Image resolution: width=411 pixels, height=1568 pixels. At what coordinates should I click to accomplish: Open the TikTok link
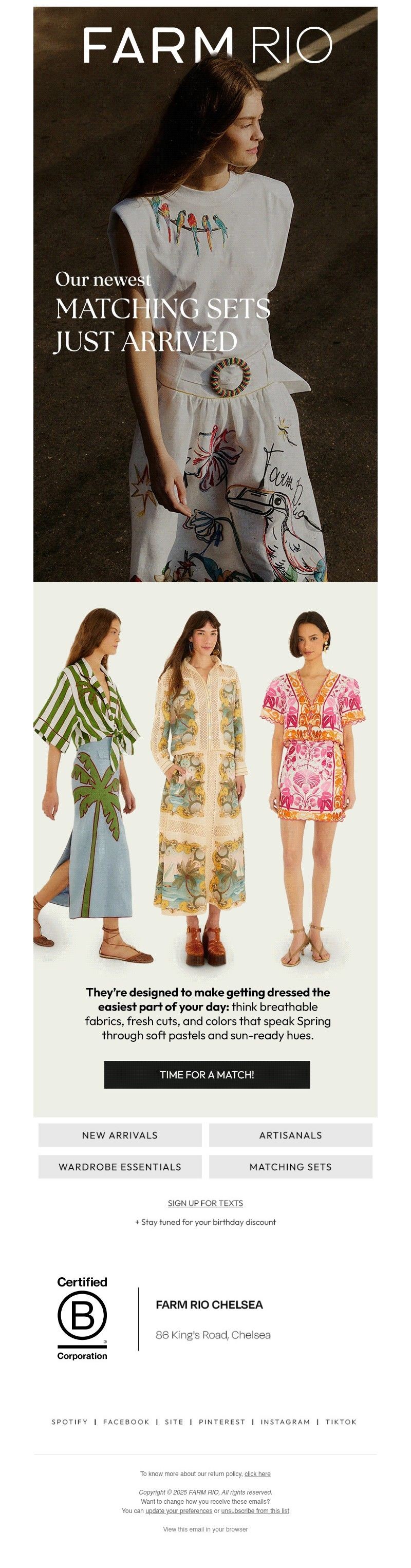coord(341,1422)
